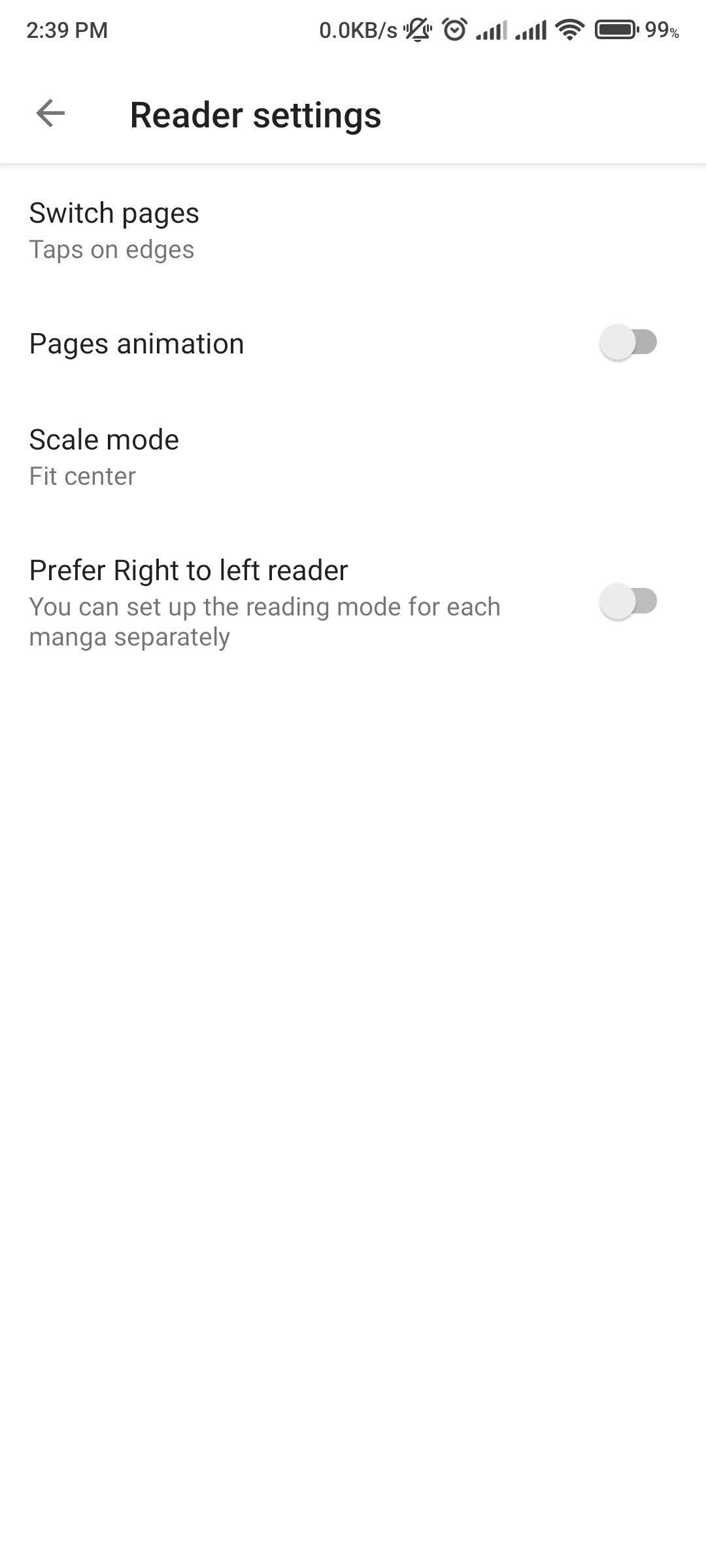Enable the Pages animation switch
This screenshot has width=706, height=1568.
(x=628, y=342)
